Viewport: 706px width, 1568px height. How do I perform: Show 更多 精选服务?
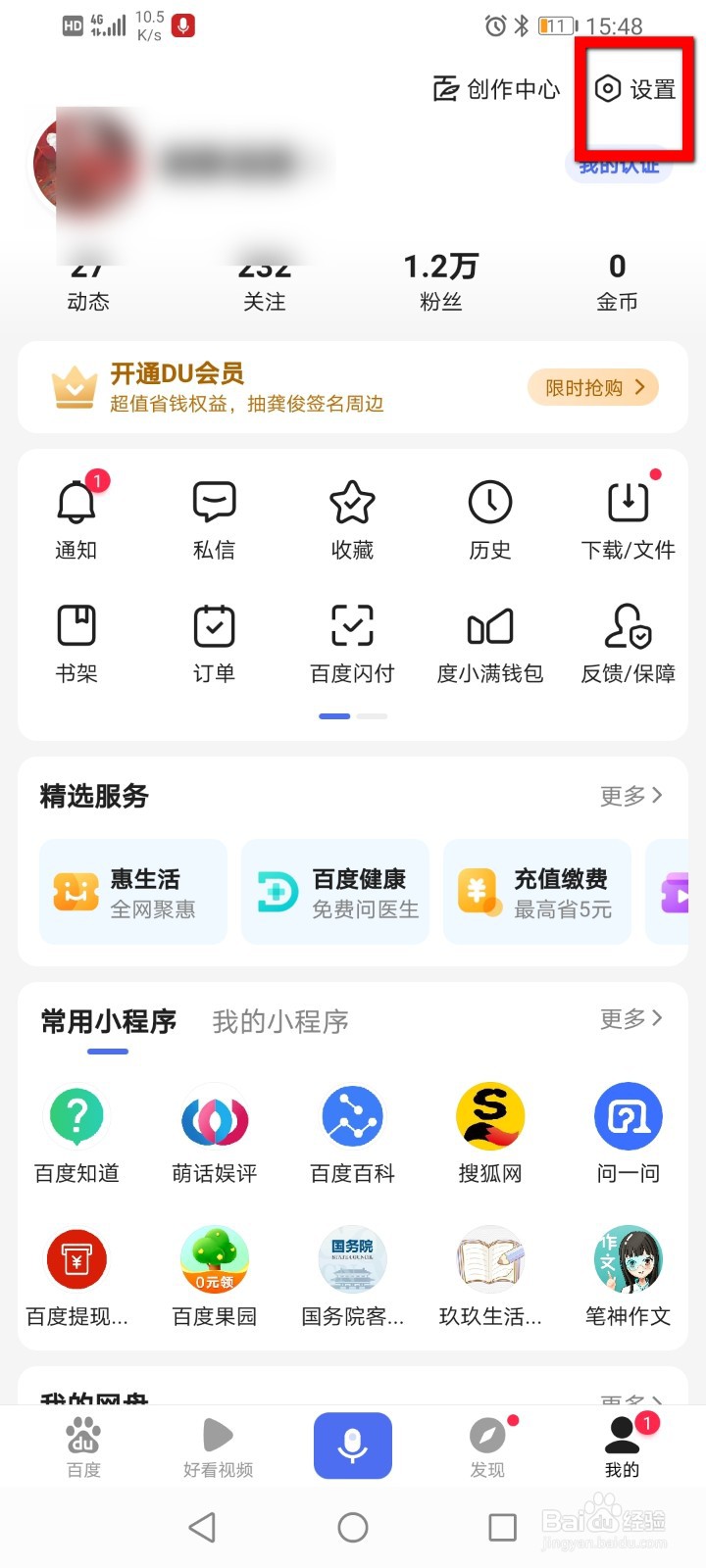tap(630, 796)
